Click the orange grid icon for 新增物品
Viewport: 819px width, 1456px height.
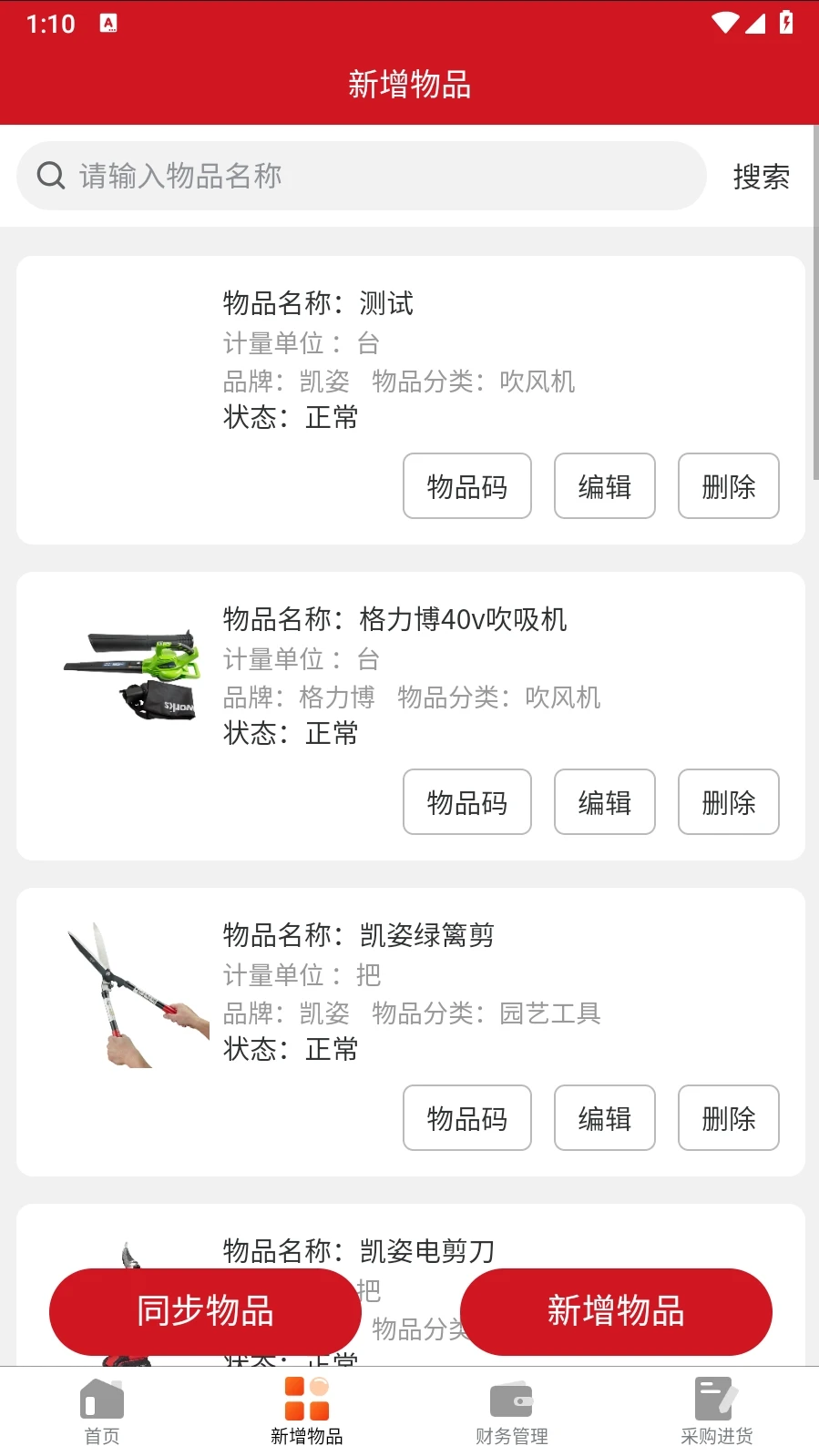tap(305, 1394)
